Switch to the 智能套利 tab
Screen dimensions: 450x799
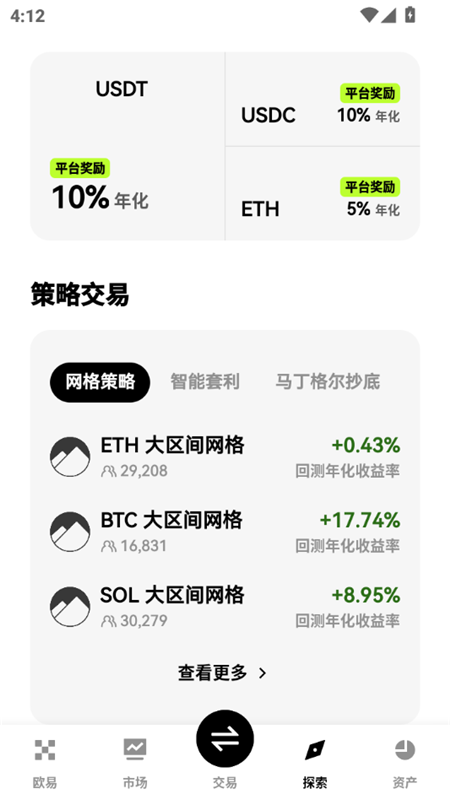[x=205, y=382]
